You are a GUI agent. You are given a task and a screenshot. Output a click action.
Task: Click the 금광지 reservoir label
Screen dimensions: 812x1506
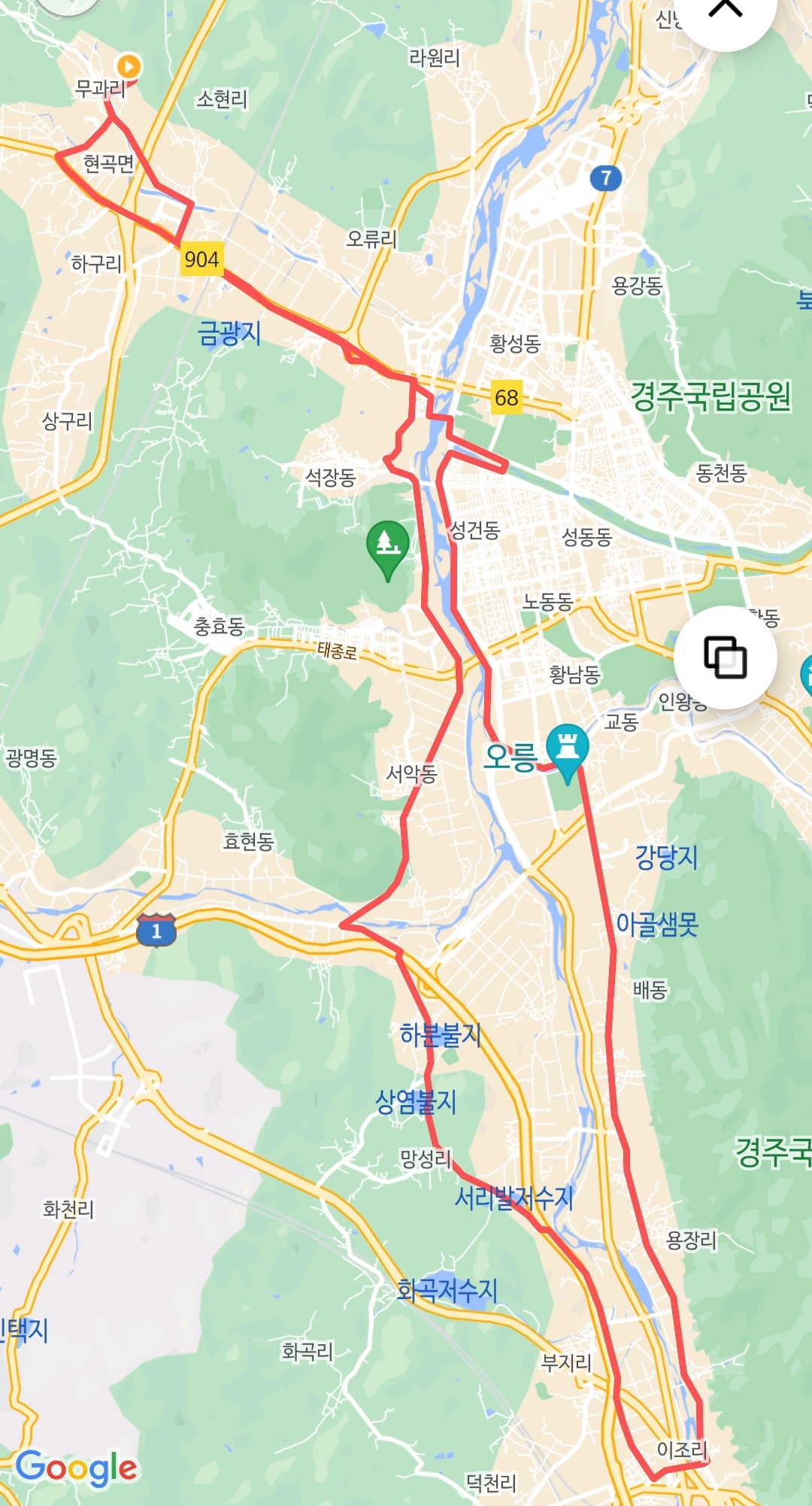click(x=229, y=332)
